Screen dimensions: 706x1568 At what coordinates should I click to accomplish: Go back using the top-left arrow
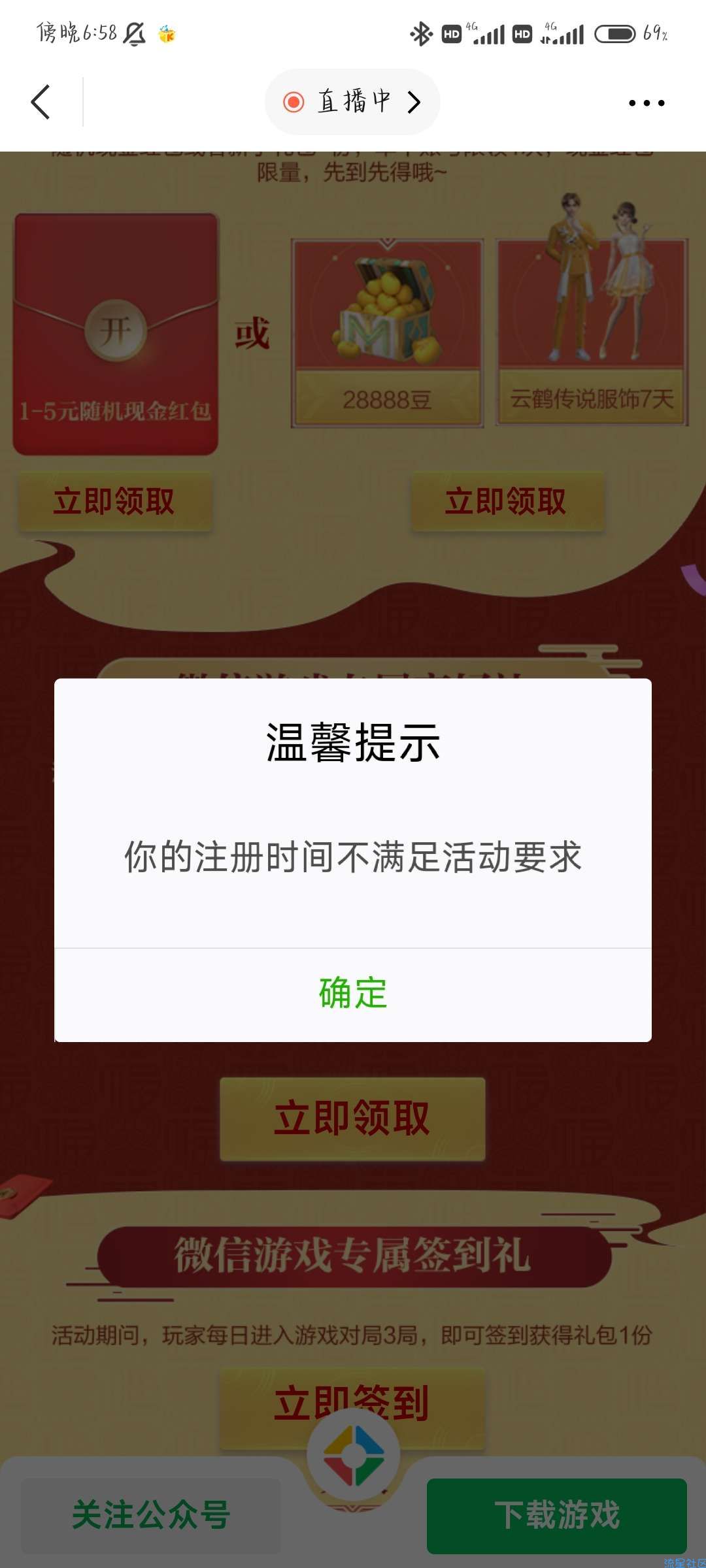[41, 103]
